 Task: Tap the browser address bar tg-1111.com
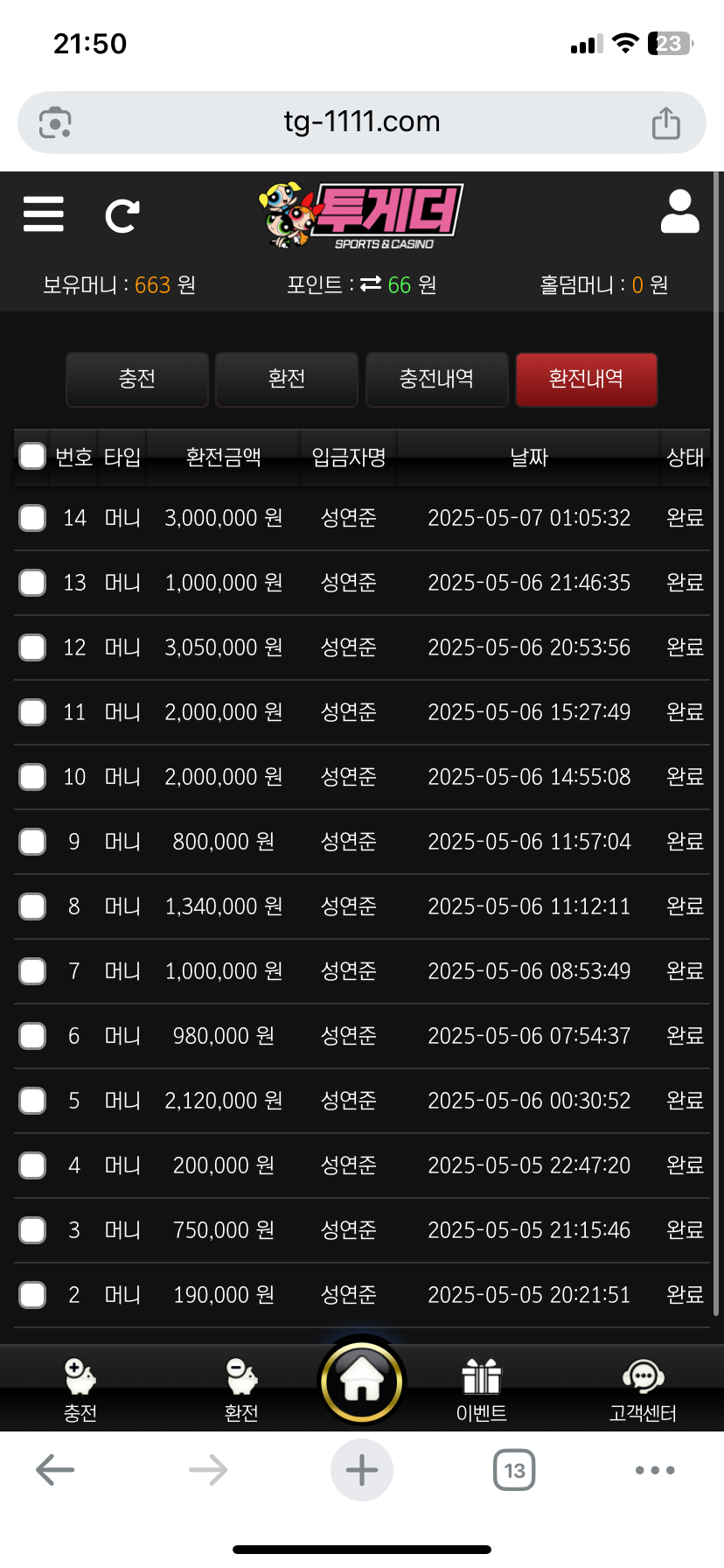point(362,122)
